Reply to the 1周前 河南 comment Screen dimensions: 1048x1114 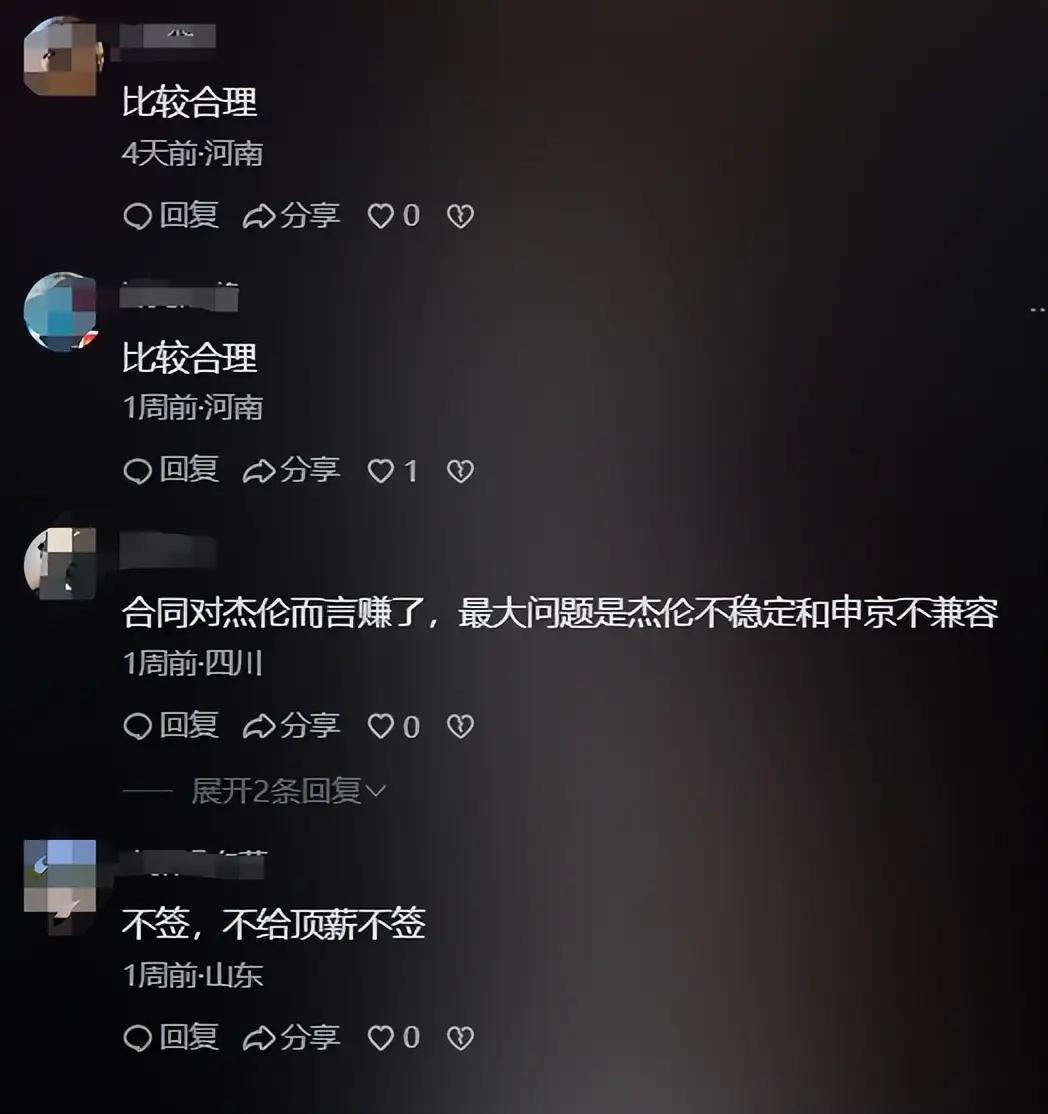(x=171, y=470)
